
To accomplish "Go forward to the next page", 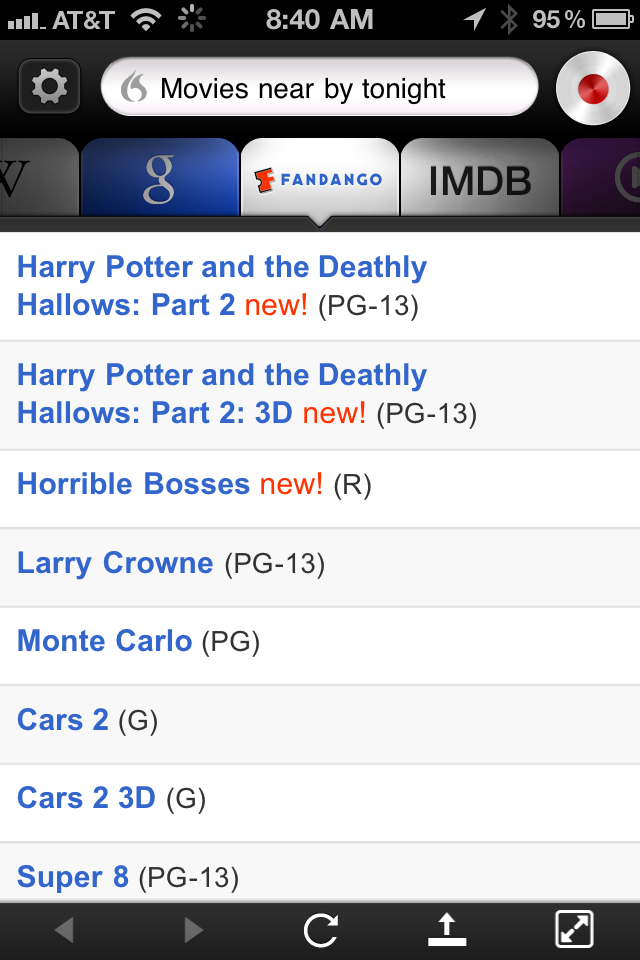I will [x=193, y=931].
